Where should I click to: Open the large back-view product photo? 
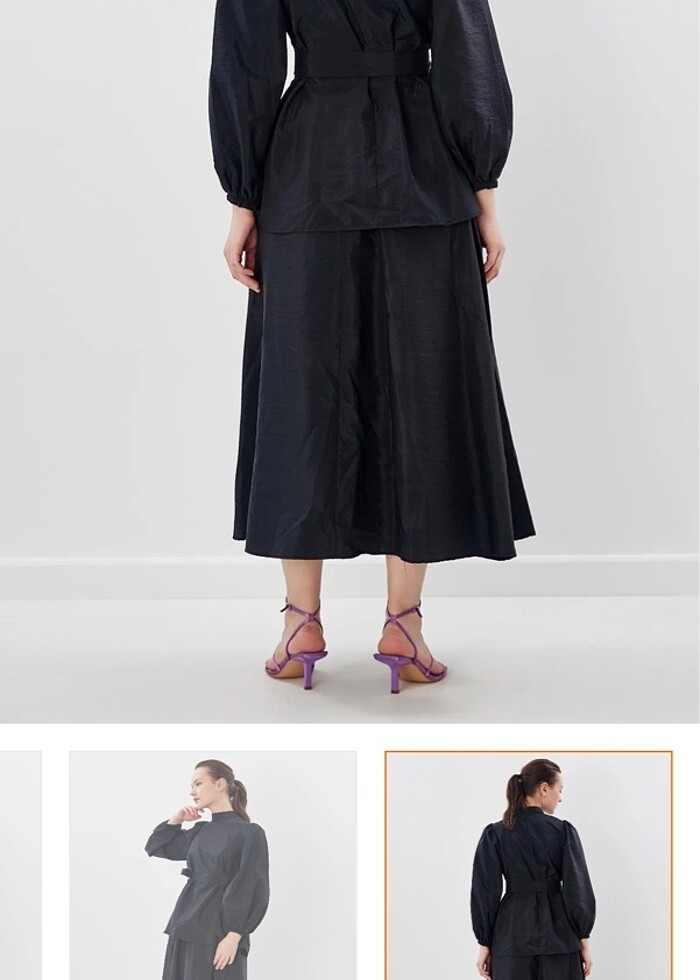click(350, 360)
